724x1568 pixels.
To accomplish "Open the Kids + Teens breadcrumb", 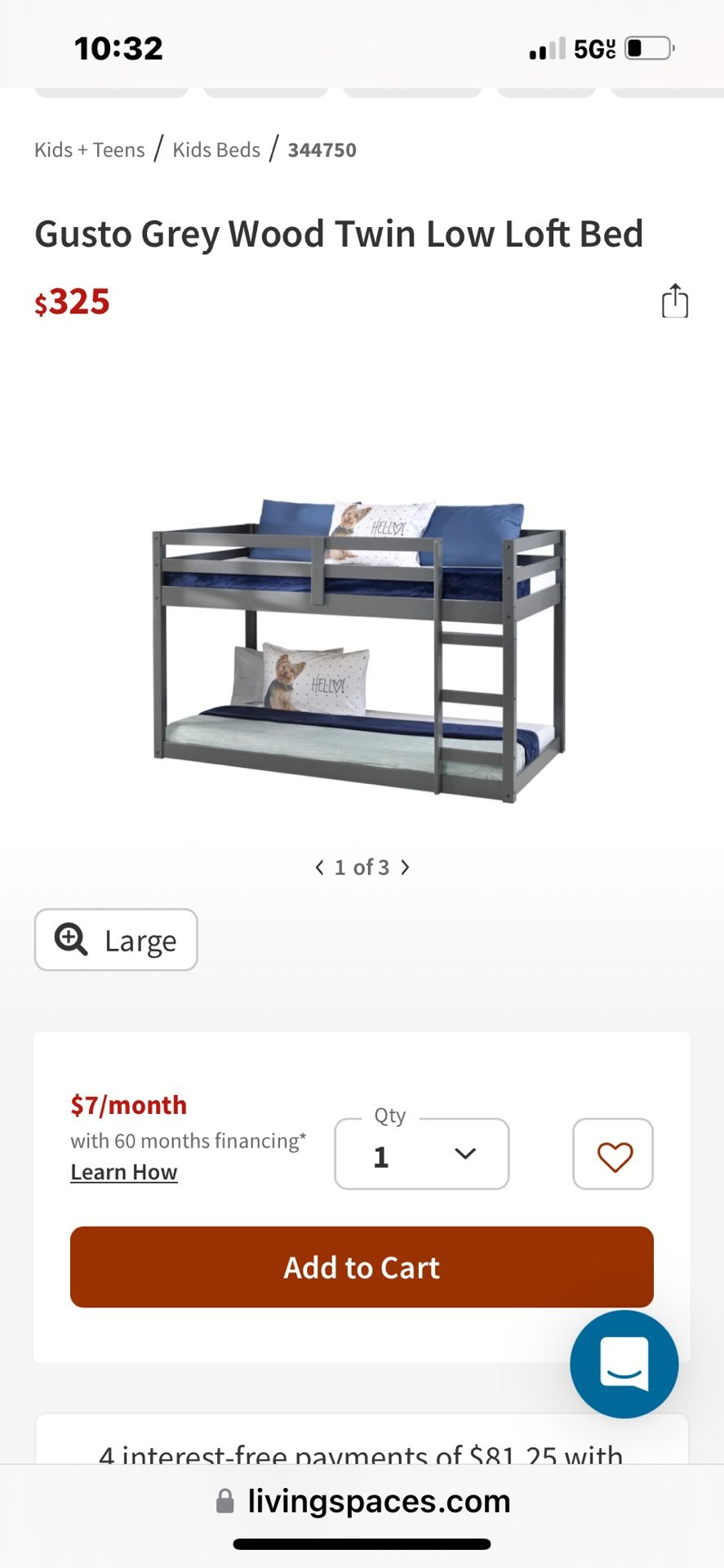I will click(x=90, y=150).
